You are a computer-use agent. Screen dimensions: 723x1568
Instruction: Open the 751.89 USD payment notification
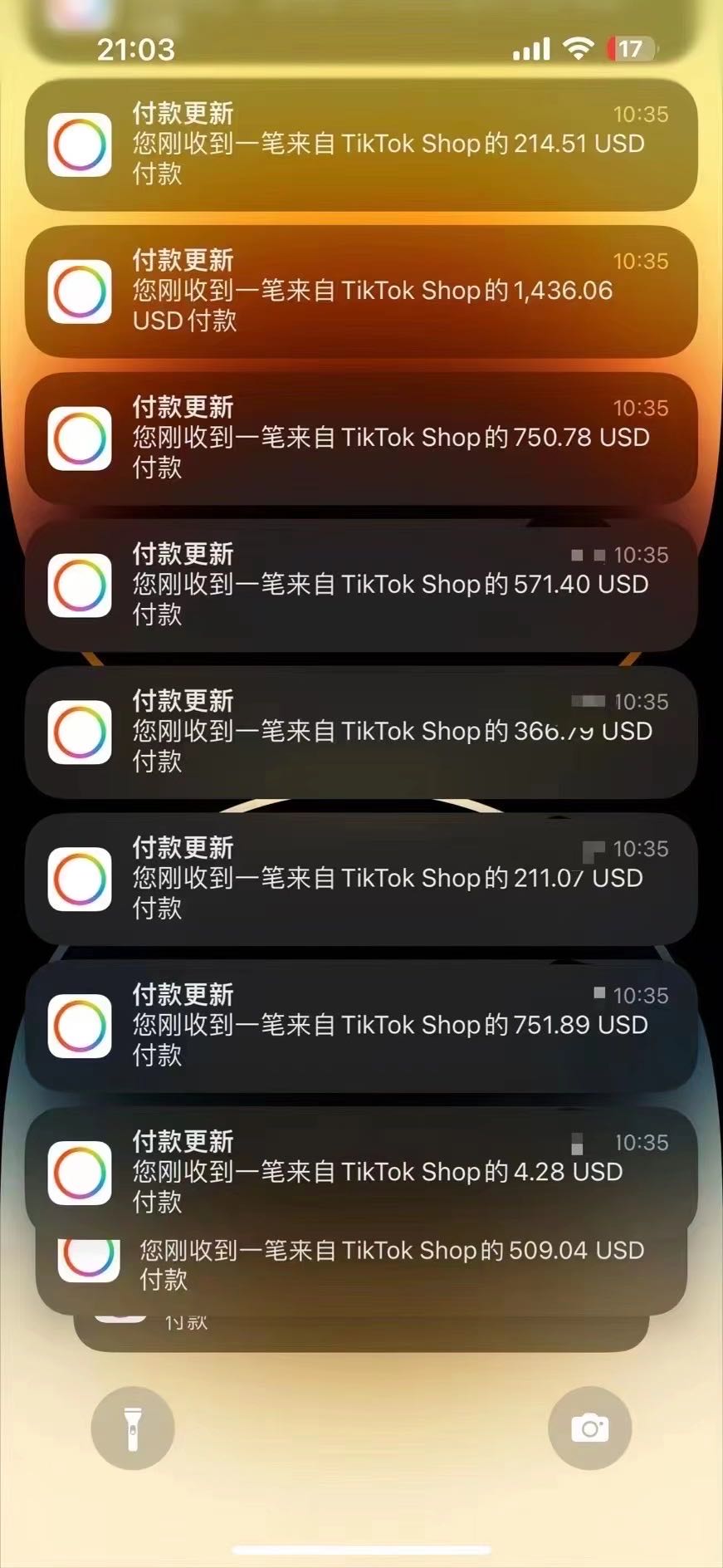point(361,1027)
